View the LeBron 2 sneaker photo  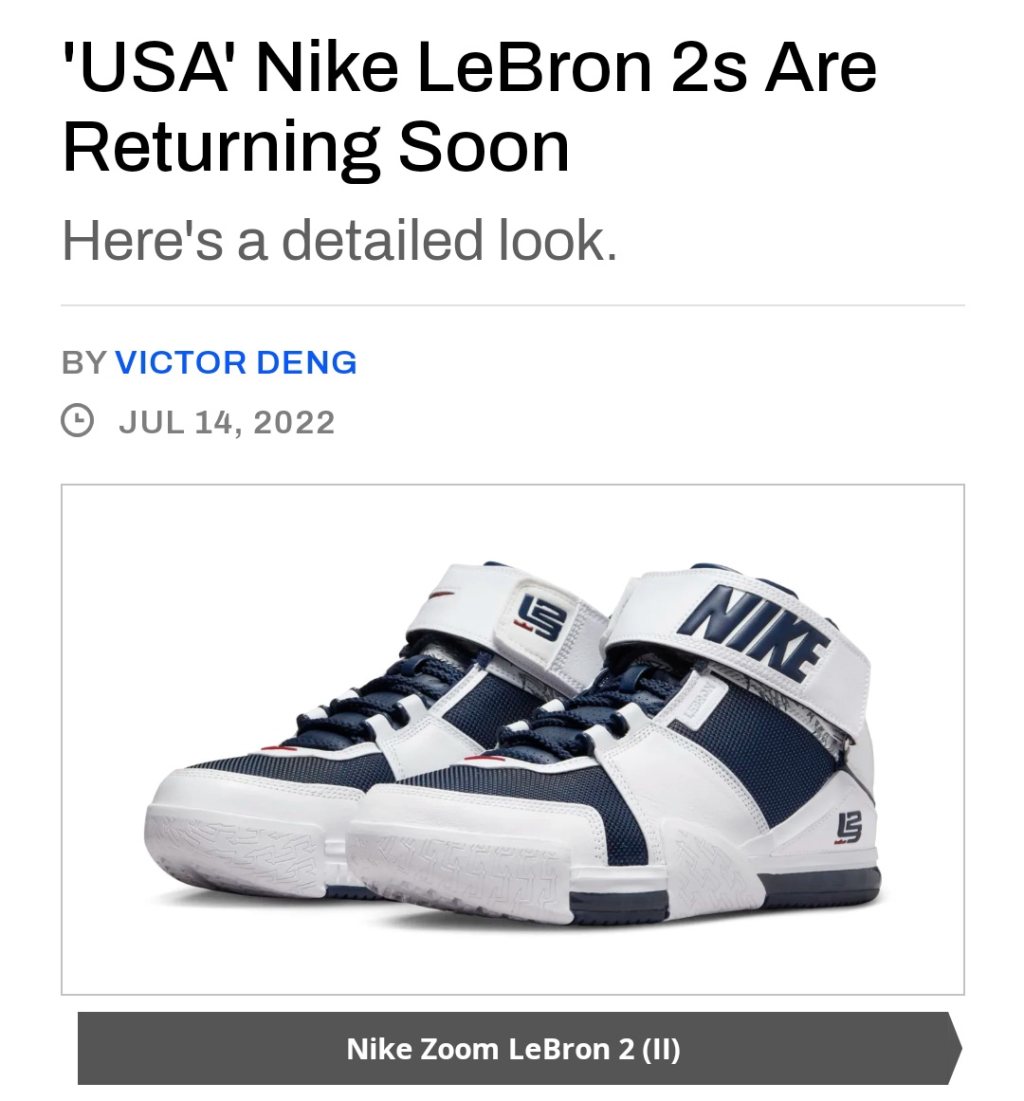[513, 739]
